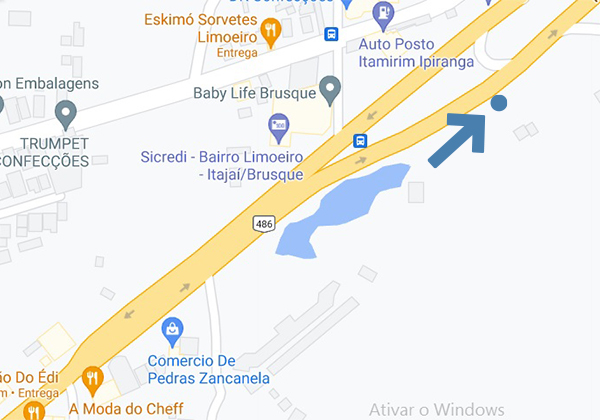
Task: Select the Auto Posto Itamirim Ipiranga marker
Action: pyautogui.click(x=381, y=14)
